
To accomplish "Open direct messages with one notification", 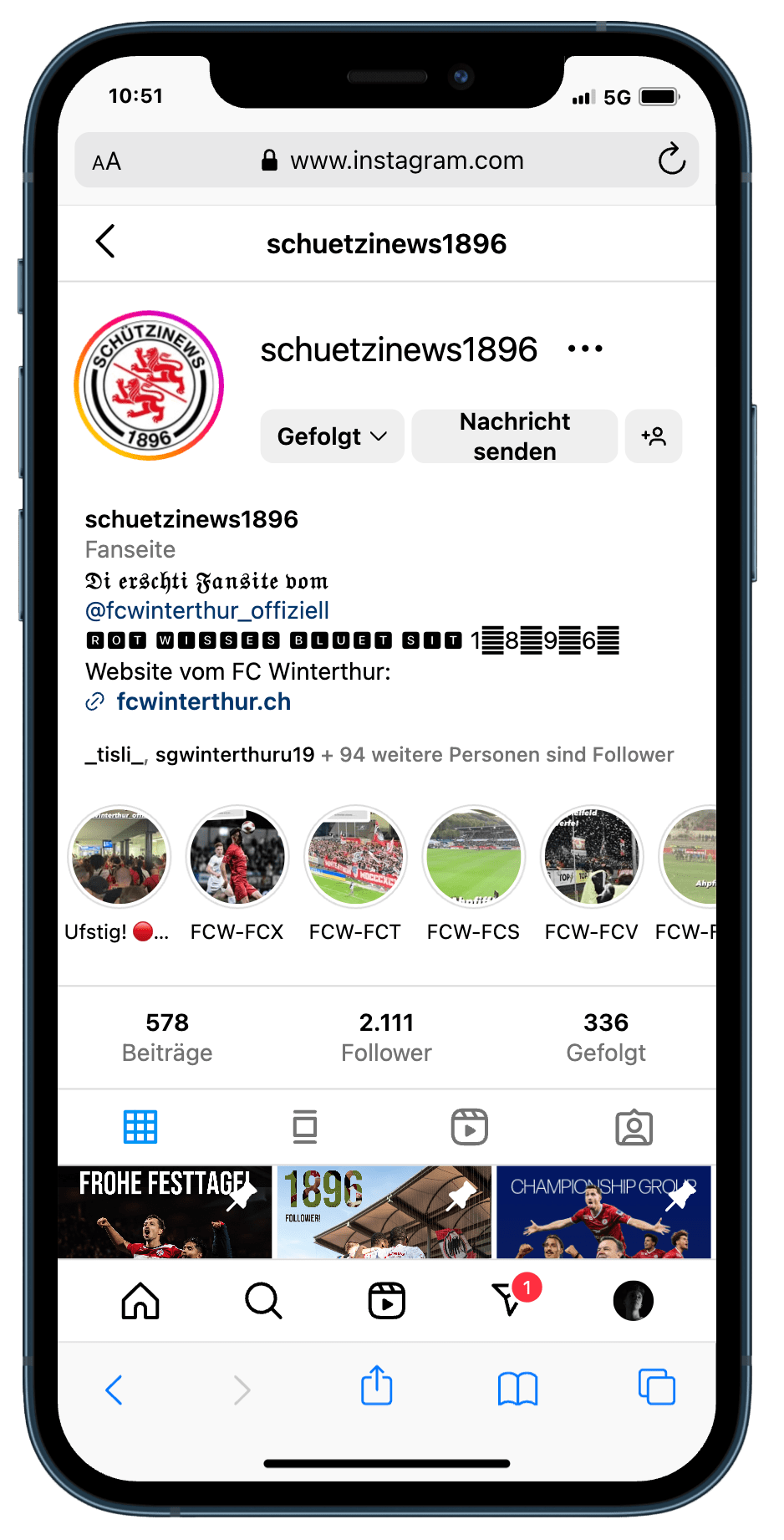I will 509,1301.
